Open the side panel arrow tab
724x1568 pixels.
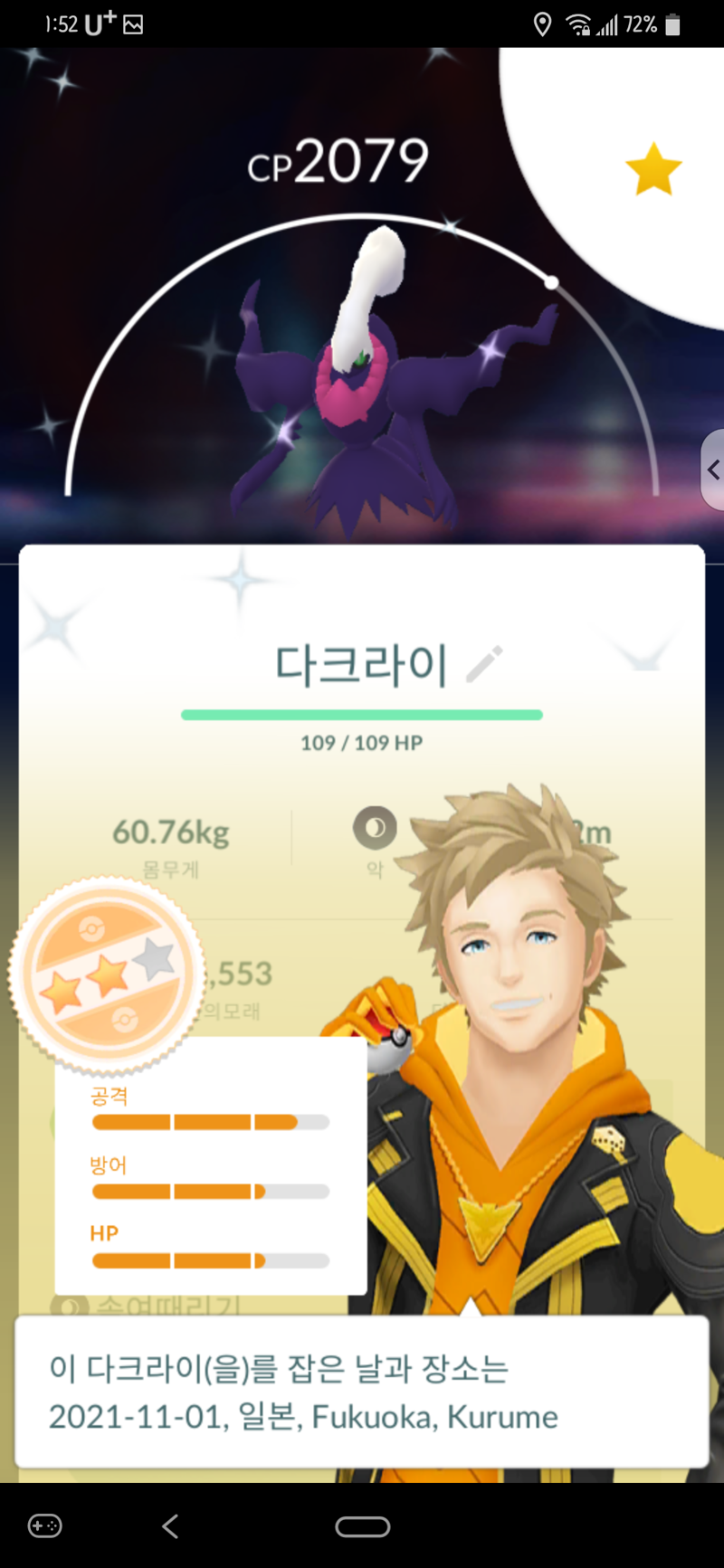[x=713, y=470]
